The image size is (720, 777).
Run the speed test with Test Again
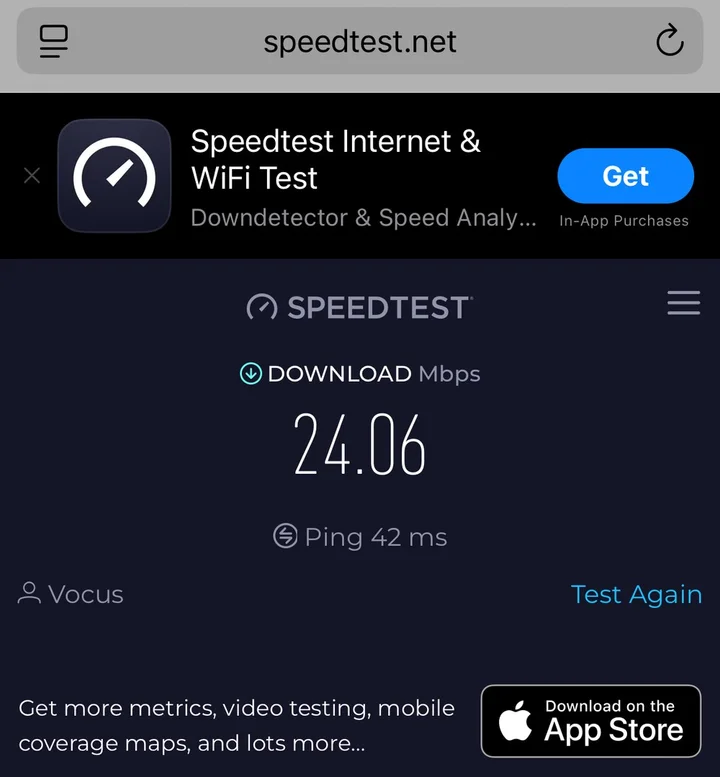pyautogui.click(x=636, y=594)
